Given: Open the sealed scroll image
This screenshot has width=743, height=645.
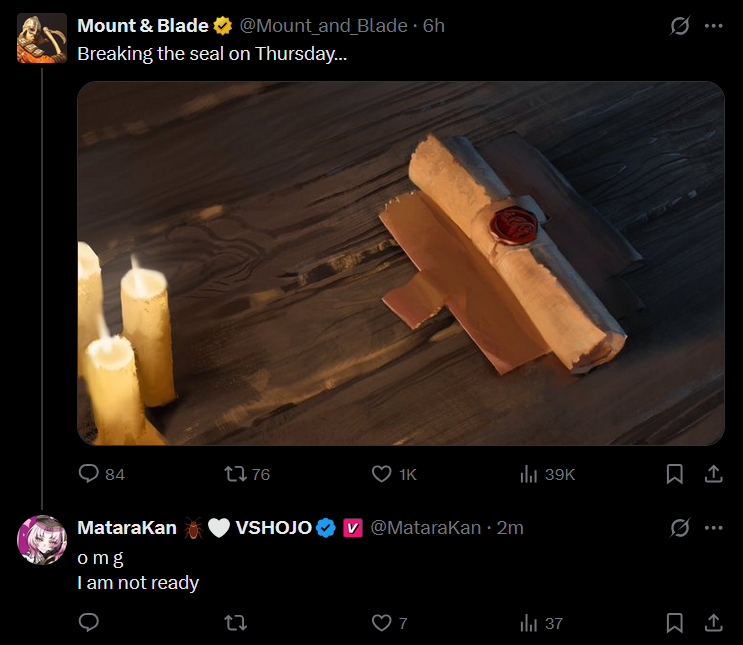Looking at the screenshot, I should tap(400, 263).
